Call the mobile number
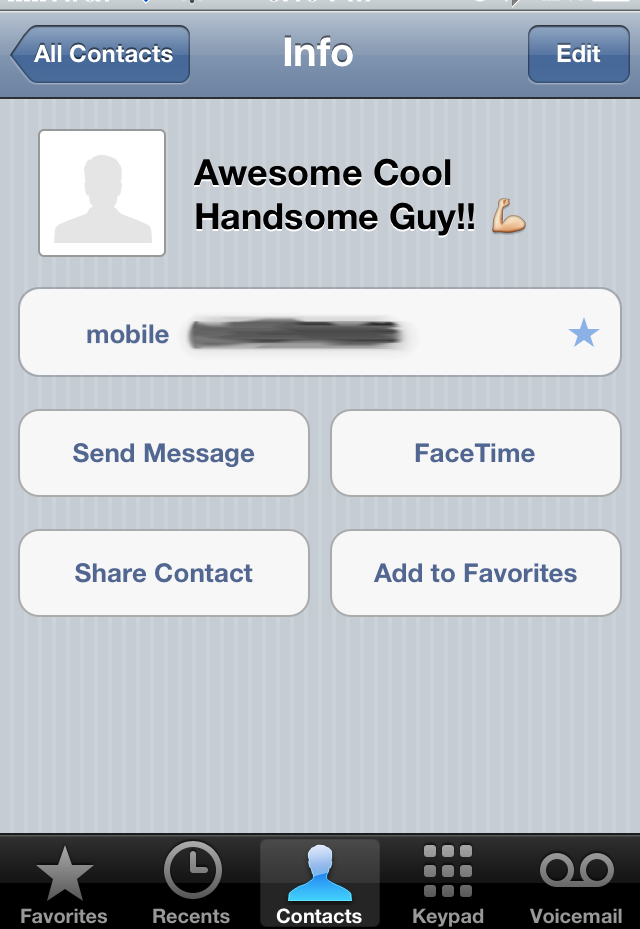The height and width of the screenshot is (929, 640). (300, 334)
